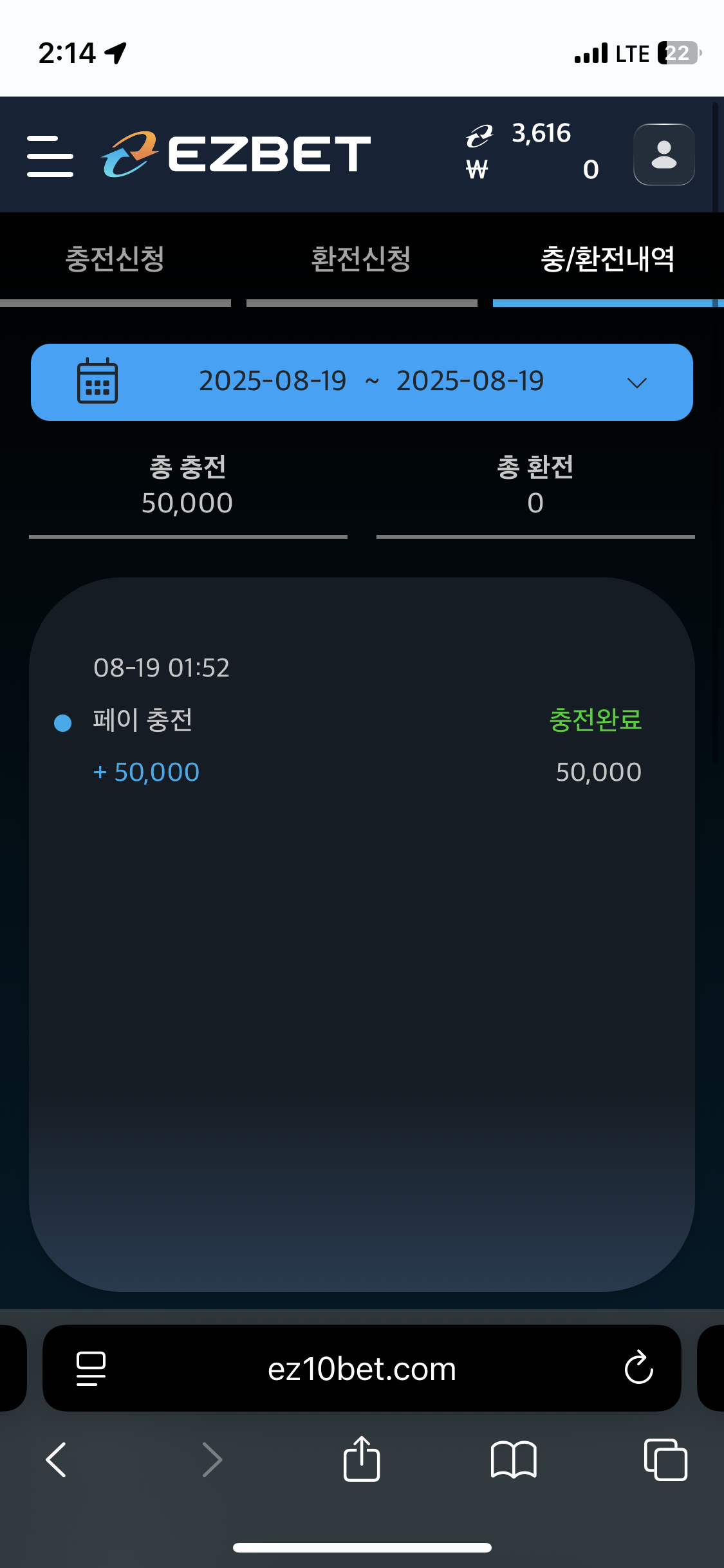Go to EZBET home via logo
The width and height of the screenshot is (724, 1568).
pos(236,154)
